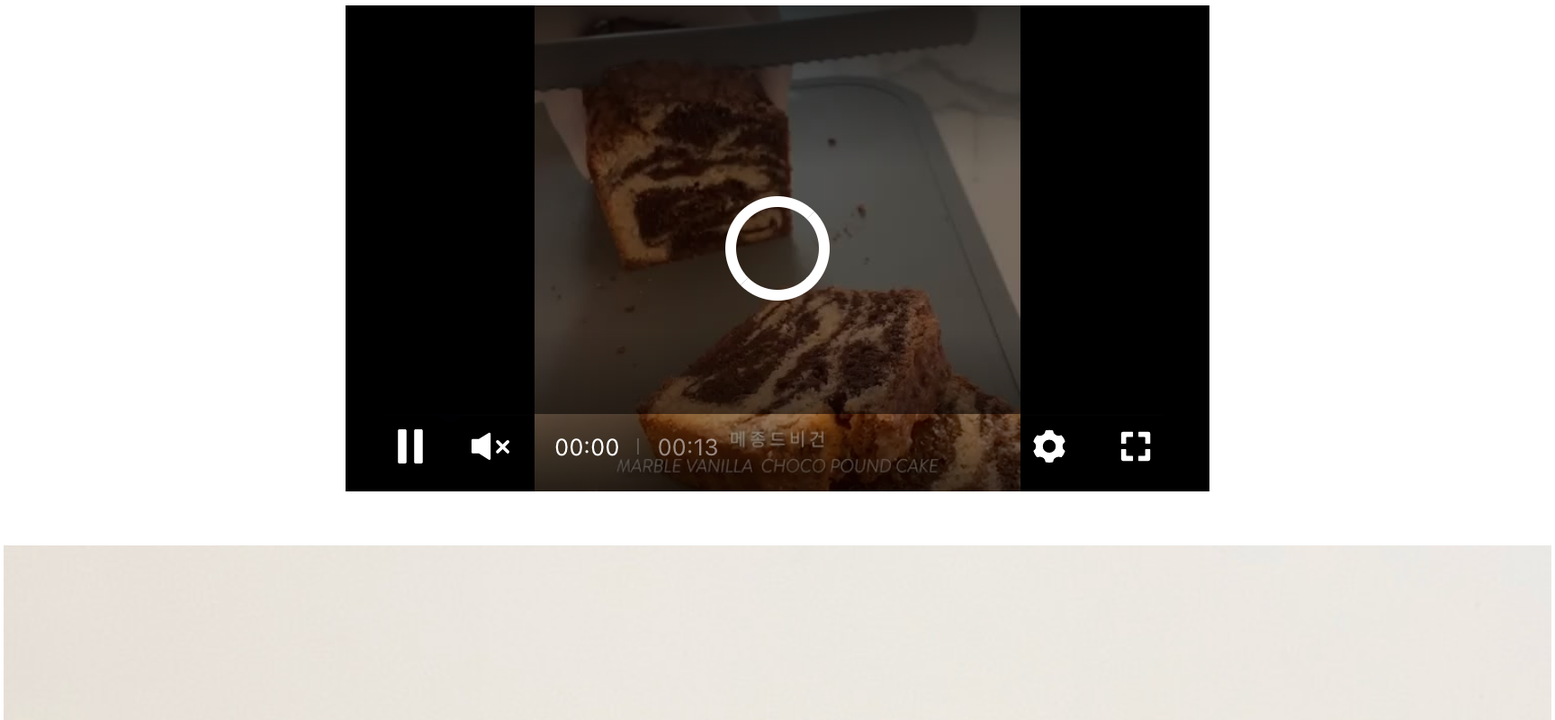Open video quality settings gear
Screen dimensions: 1555x720
coord(1048,446)
